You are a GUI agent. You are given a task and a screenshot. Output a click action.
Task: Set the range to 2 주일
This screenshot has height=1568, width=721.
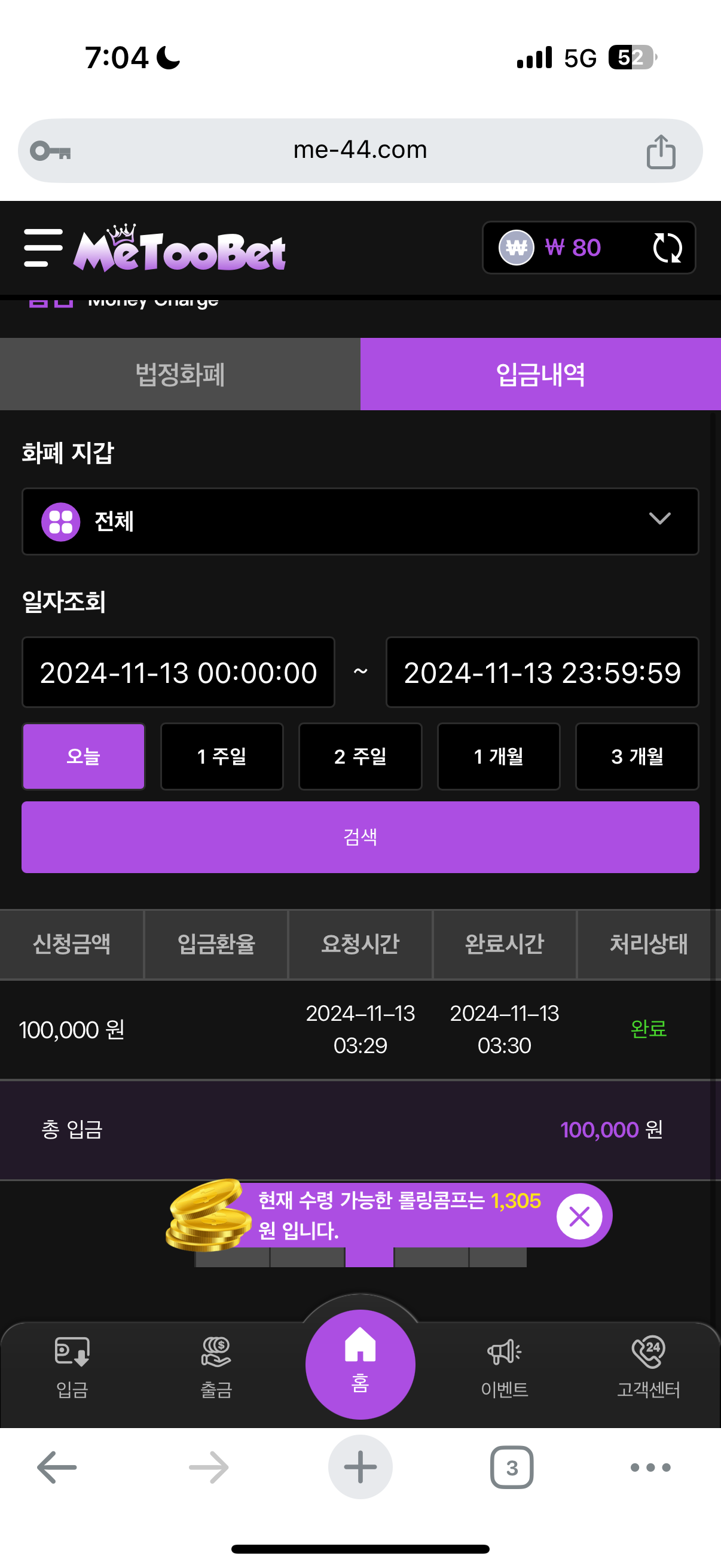coord(360,756)
